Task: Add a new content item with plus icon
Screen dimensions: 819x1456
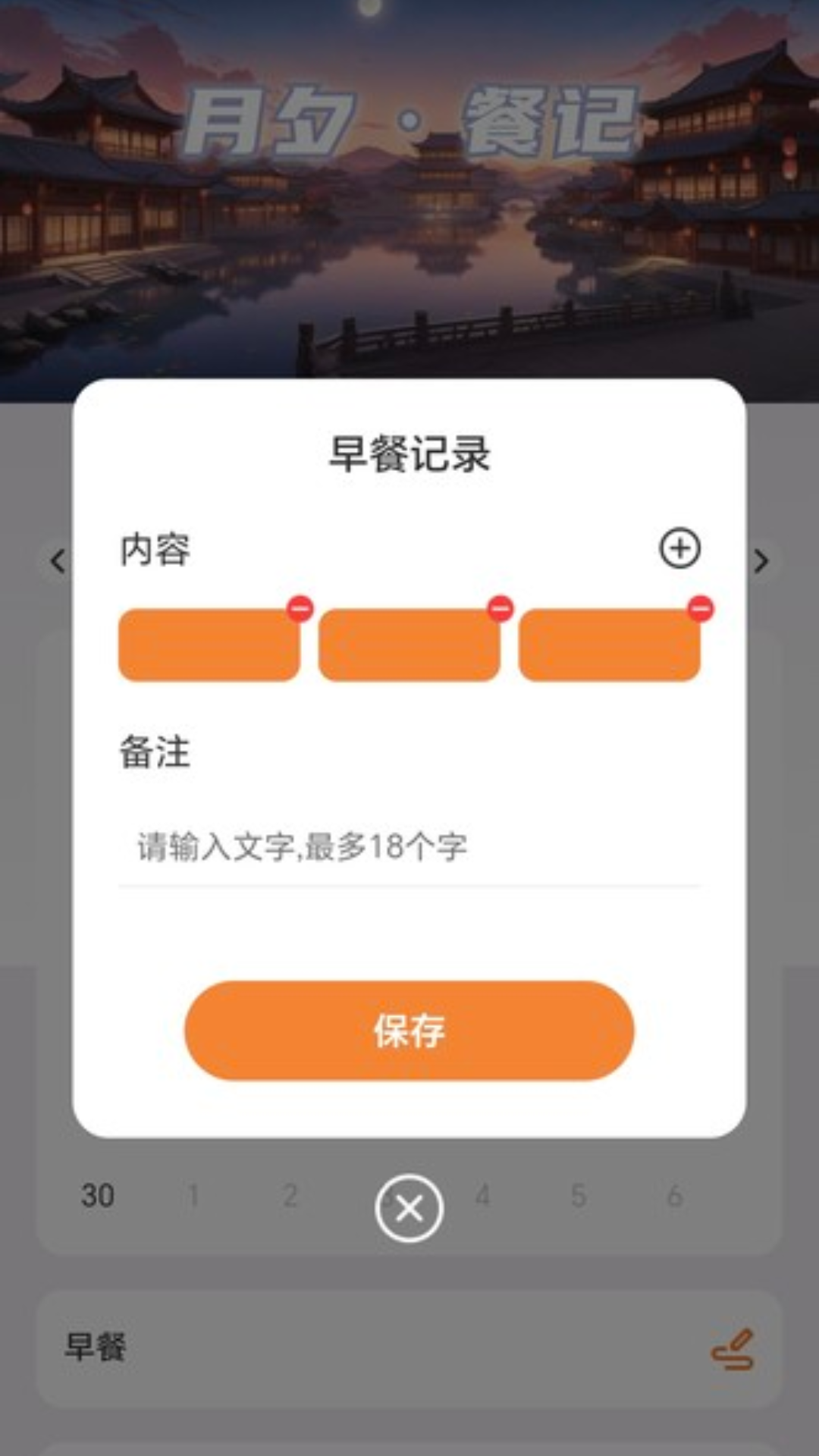Action: coord(679,548)
